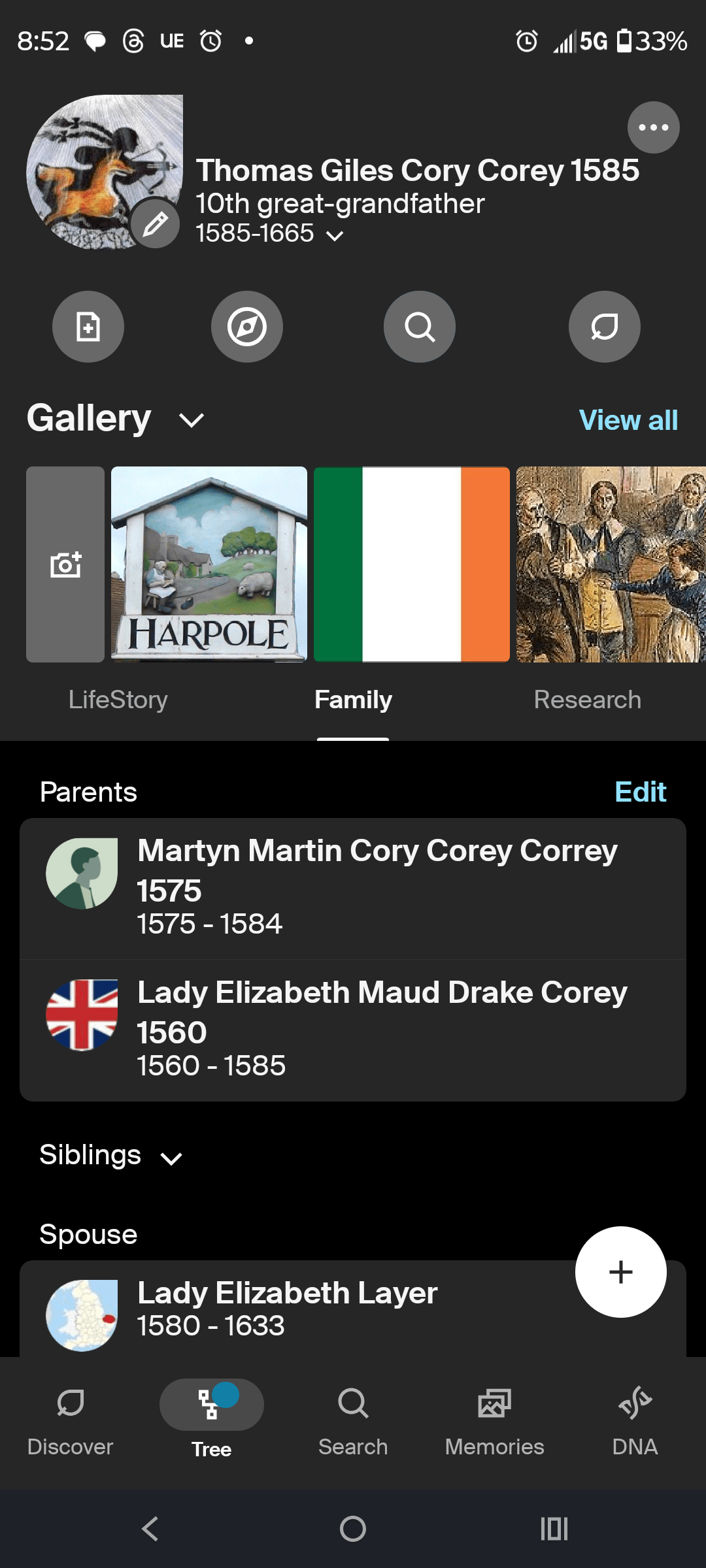The image size is (706, 1568).
Task: Open the compass explore icon
Action: (247, 327)
